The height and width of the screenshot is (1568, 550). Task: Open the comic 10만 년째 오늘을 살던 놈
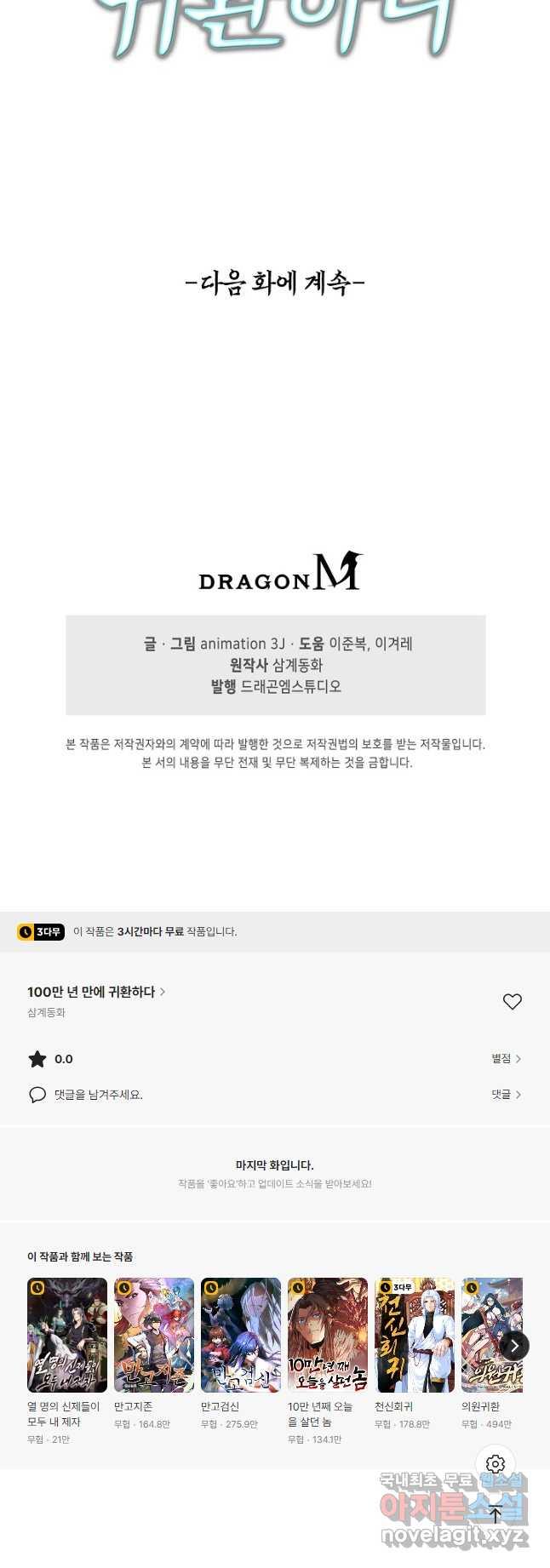328,1335
